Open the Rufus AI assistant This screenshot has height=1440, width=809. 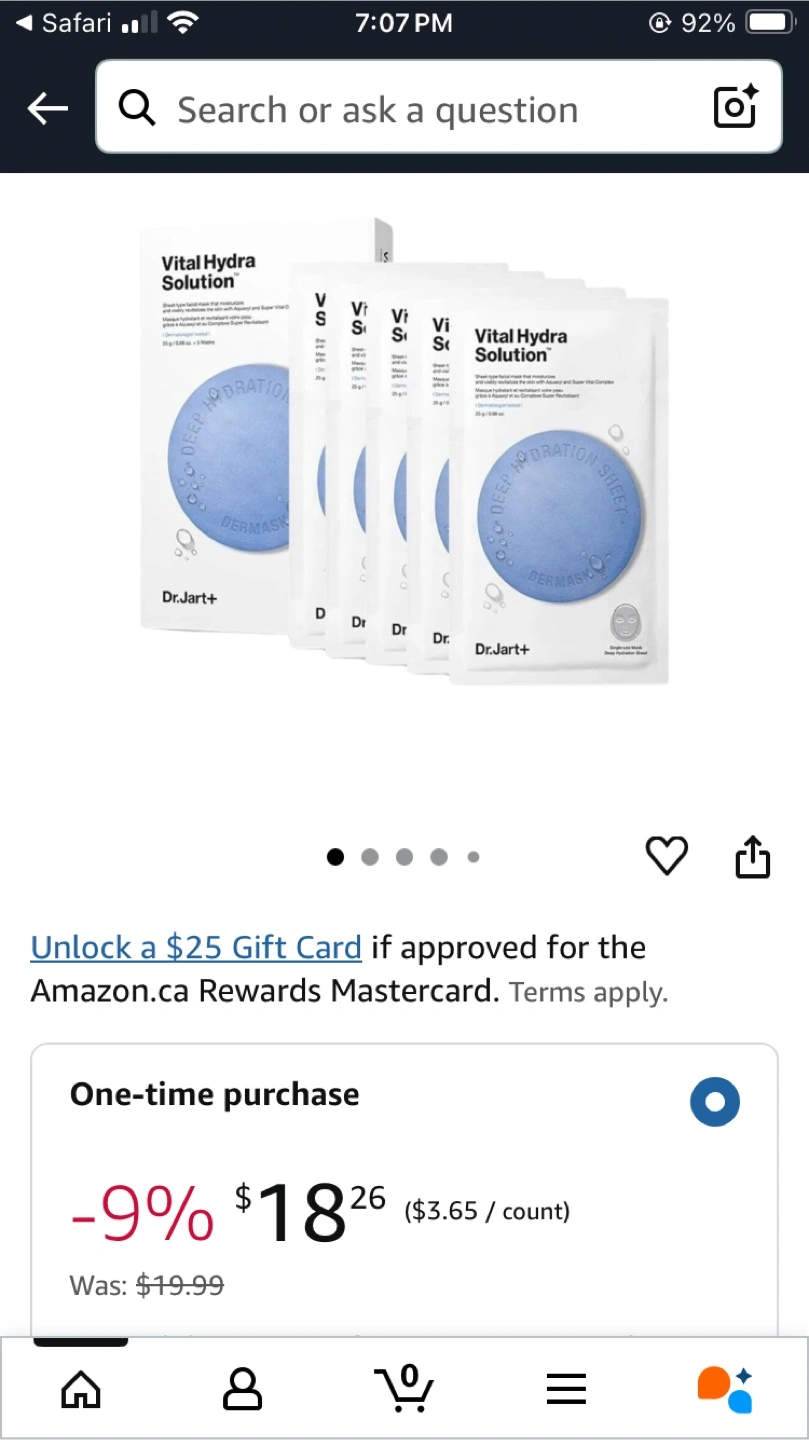pyautogui.click(x=726, y=1389)
